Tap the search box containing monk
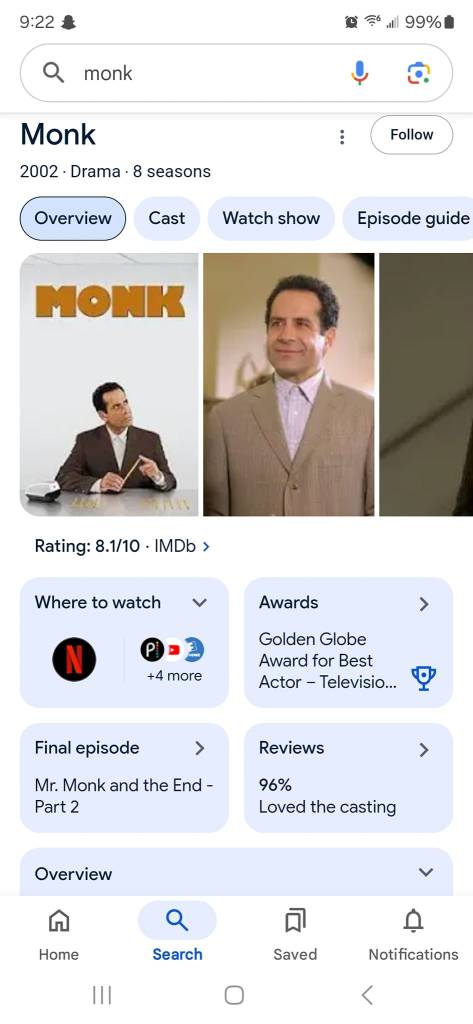The height and width of the screenshot is (1024, 473). pyautogui.click(x=236, y=73)
